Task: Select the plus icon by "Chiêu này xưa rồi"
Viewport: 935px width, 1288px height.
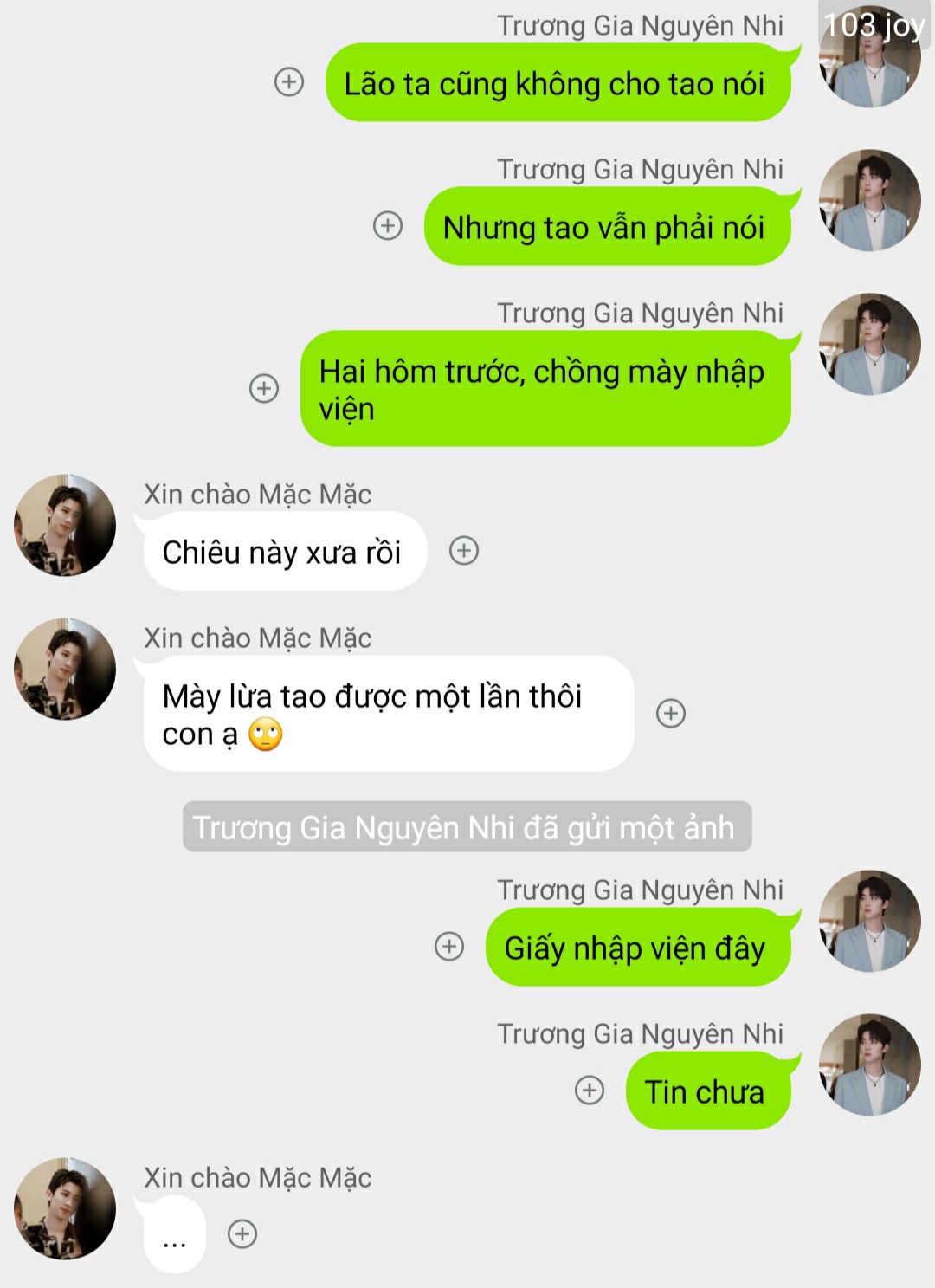Action: 464,551
